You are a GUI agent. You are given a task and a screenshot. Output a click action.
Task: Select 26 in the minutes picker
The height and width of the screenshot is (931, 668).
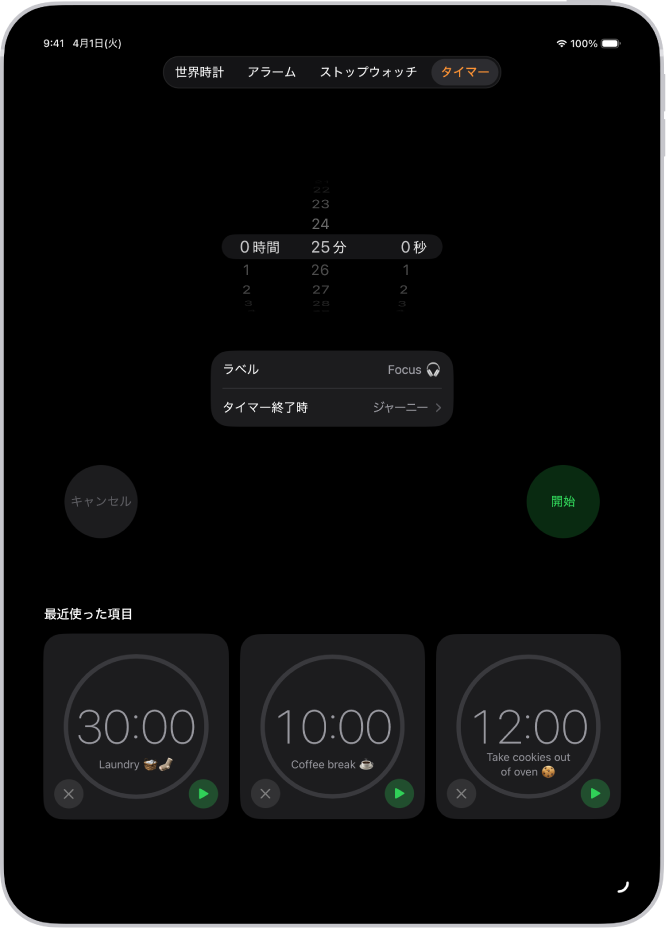[x=320, y=270]
